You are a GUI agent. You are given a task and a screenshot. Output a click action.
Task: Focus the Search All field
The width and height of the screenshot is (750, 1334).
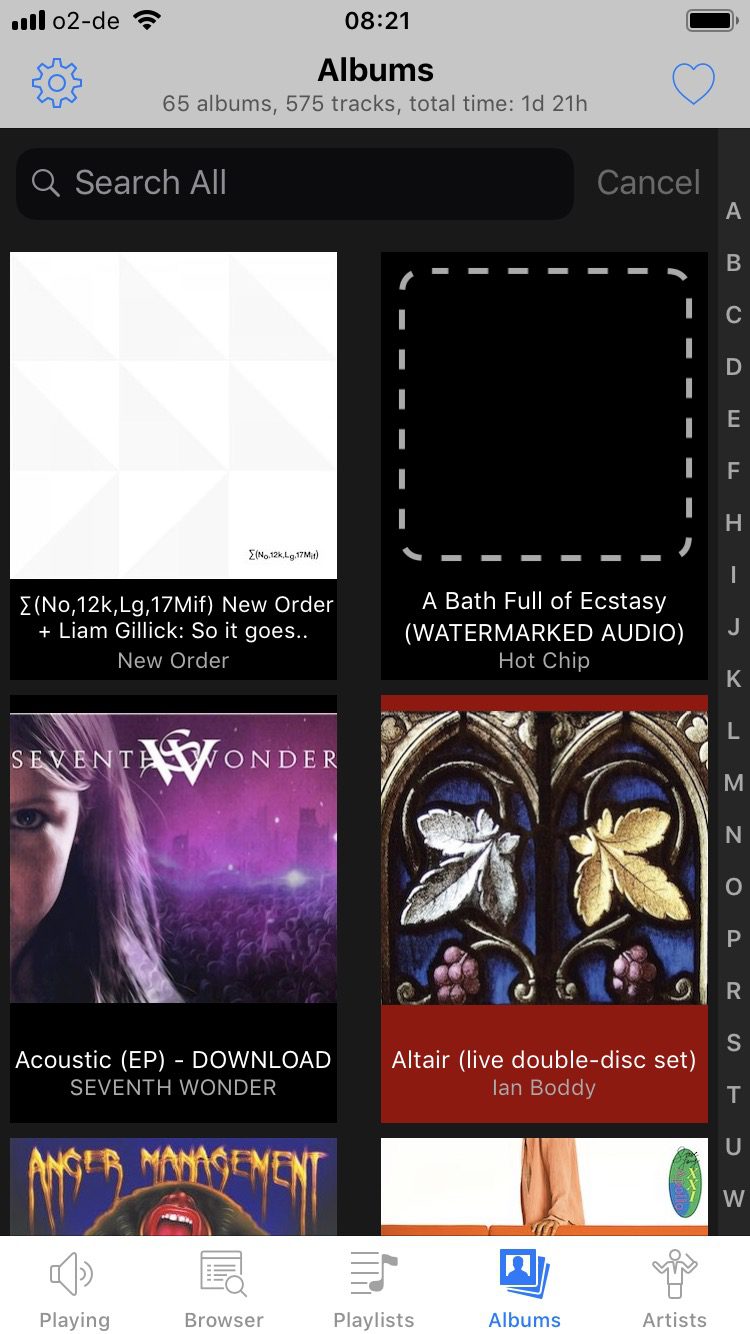[x=295, y=183]
